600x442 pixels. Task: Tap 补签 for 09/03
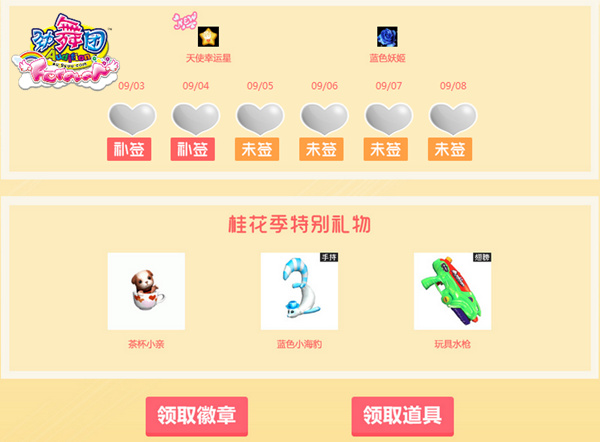130,149
